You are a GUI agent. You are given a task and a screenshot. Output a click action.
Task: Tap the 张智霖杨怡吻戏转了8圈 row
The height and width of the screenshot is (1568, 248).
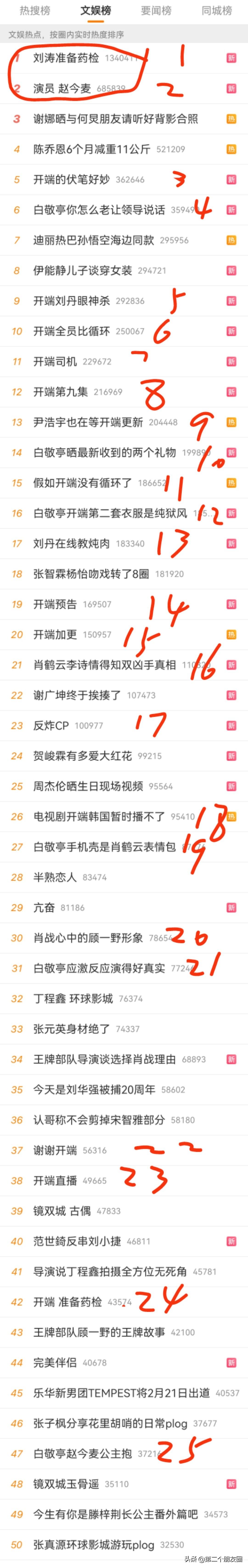tap(91, 574)
